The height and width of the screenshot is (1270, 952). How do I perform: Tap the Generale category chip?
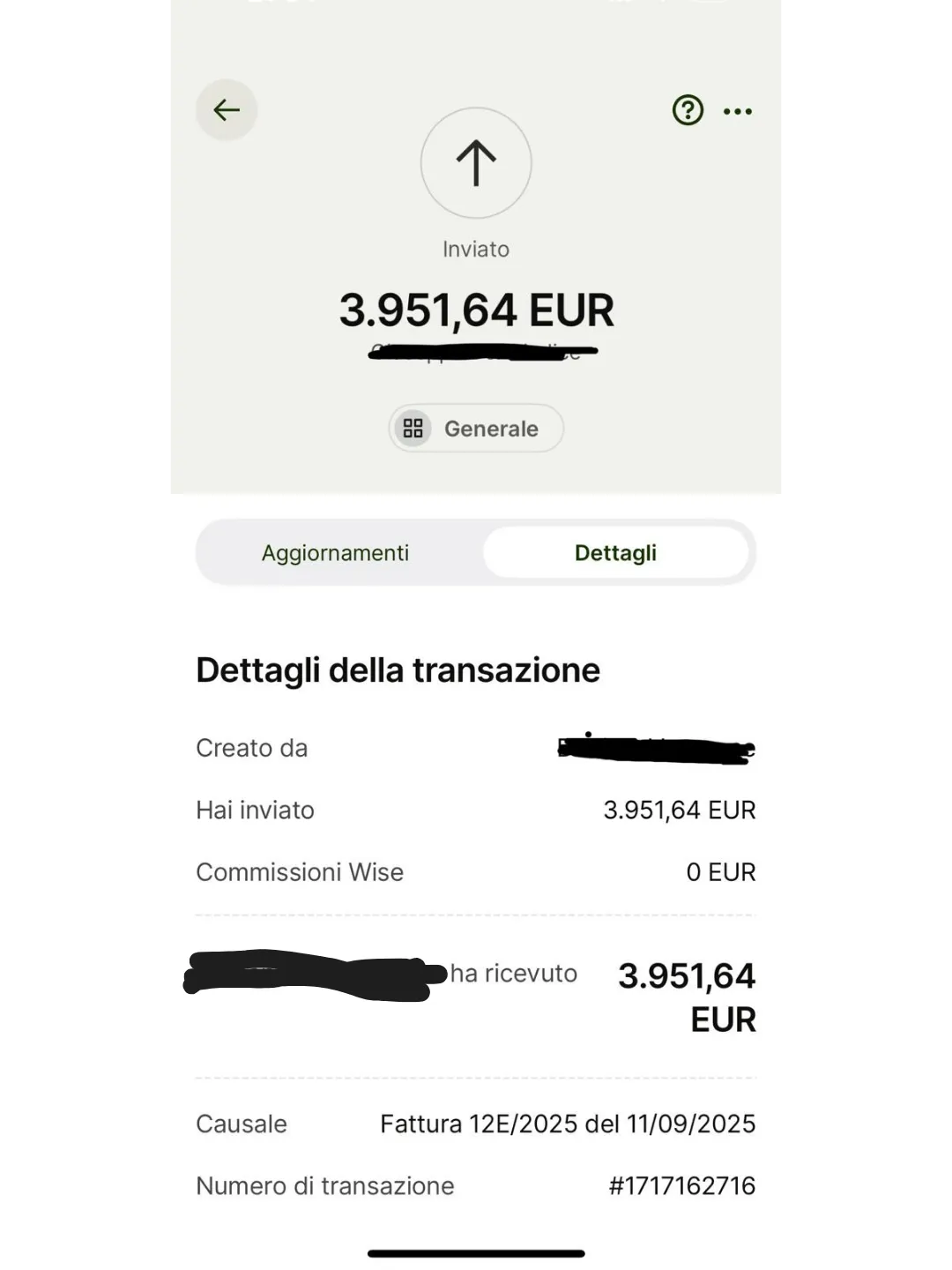coord(476,429)
